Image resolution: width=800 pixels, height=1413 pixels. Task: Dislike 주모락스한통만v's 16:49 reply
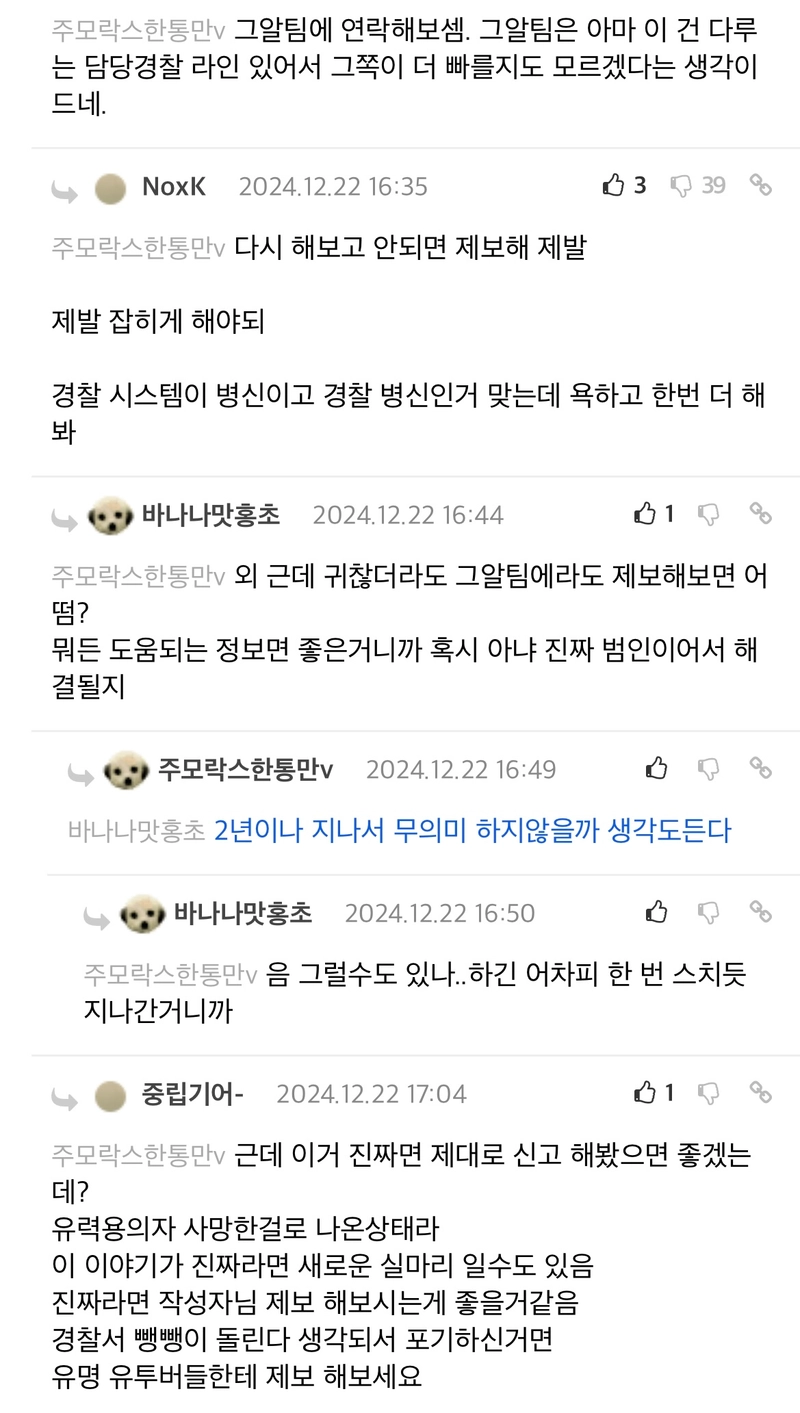[x=709, y=768]
